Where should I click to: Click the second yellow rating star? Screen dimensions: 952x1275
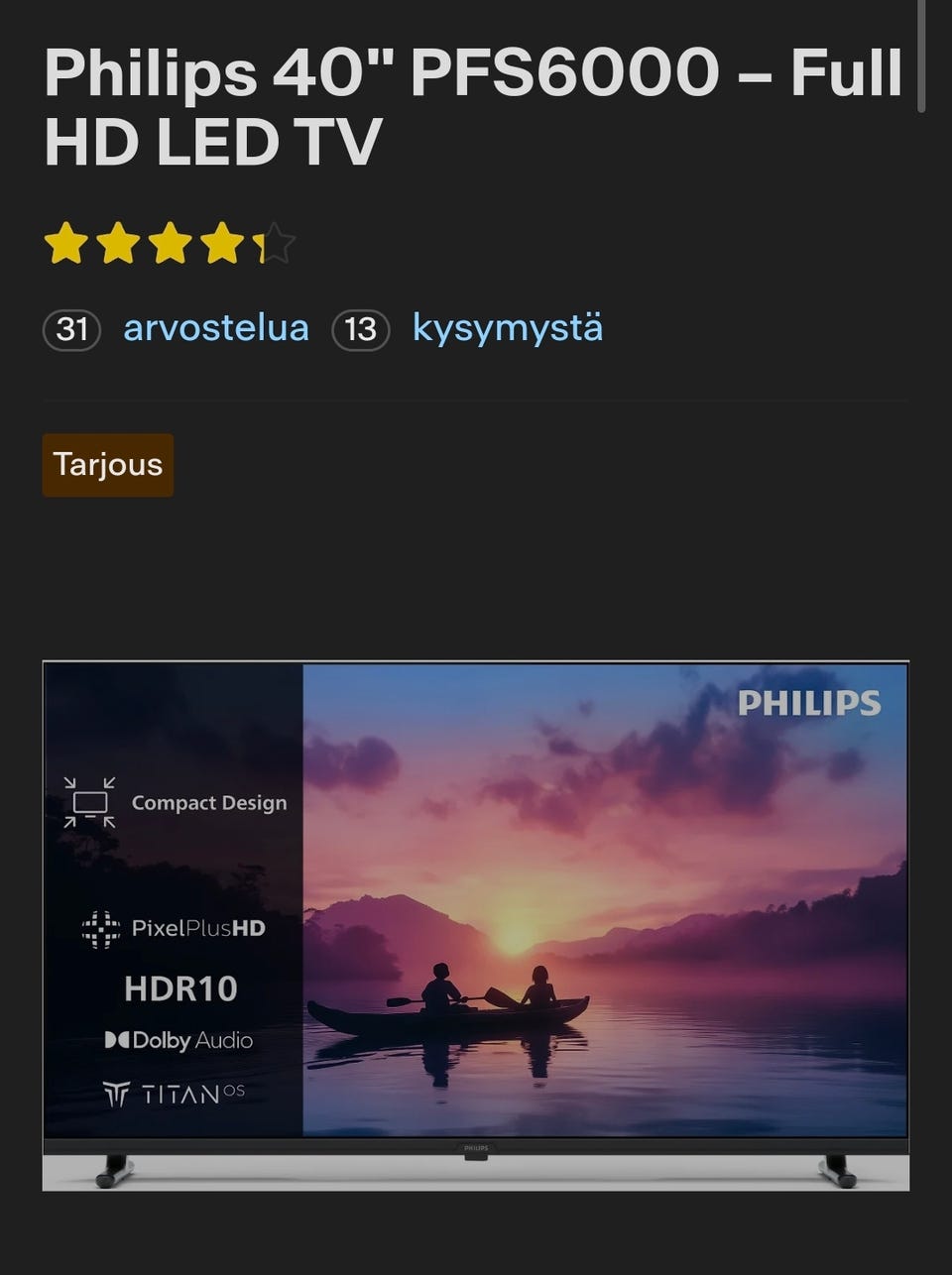pyautogui.click(x=120, y=243)
